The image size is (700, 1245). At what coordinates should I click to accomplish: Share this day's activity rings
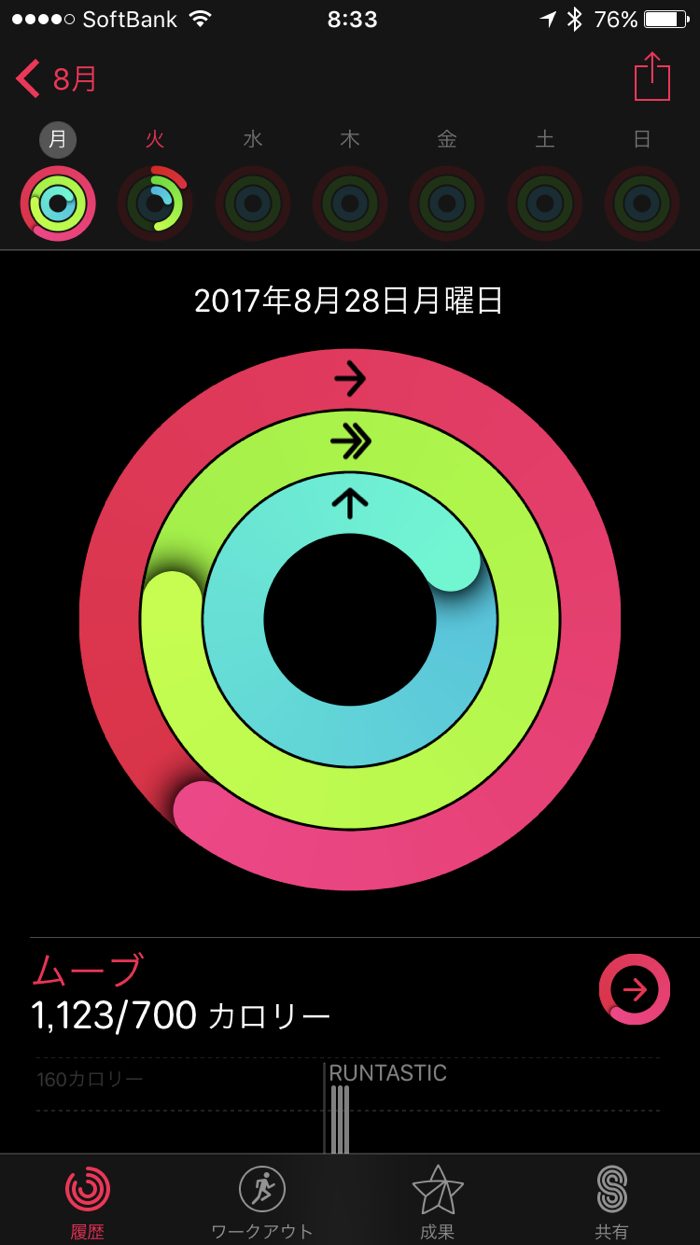pos(651,77)
